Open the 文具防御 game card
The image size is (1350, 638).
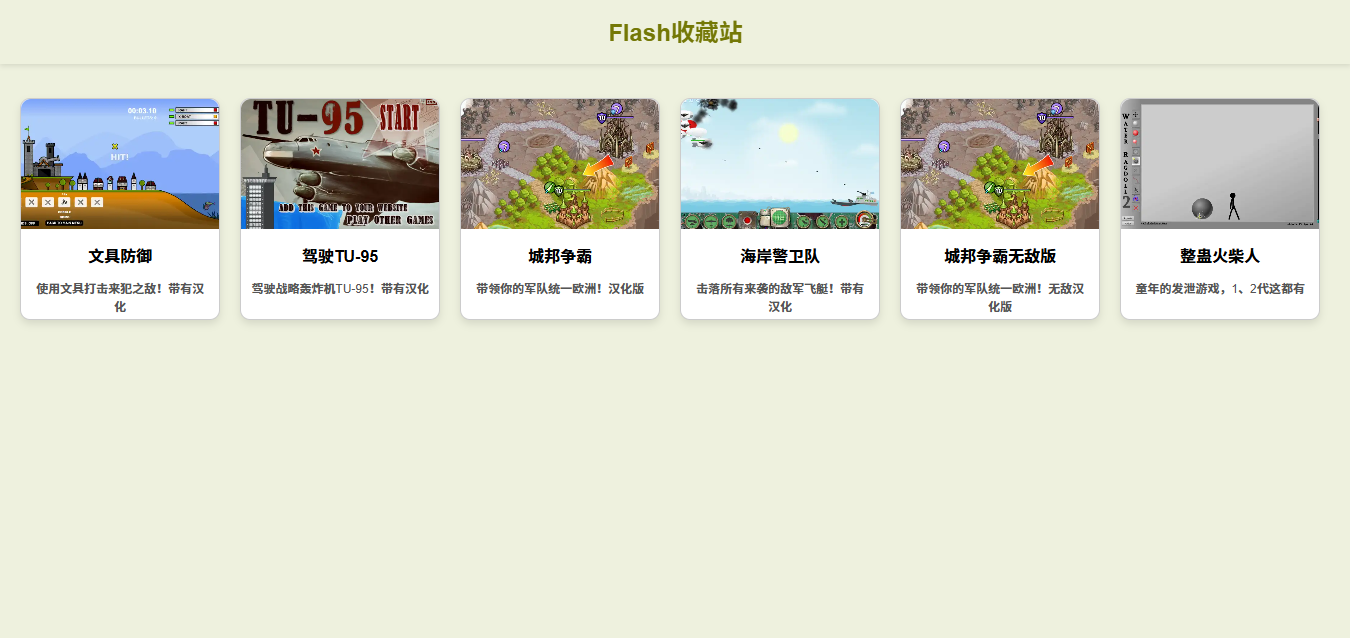coord(120,209)
